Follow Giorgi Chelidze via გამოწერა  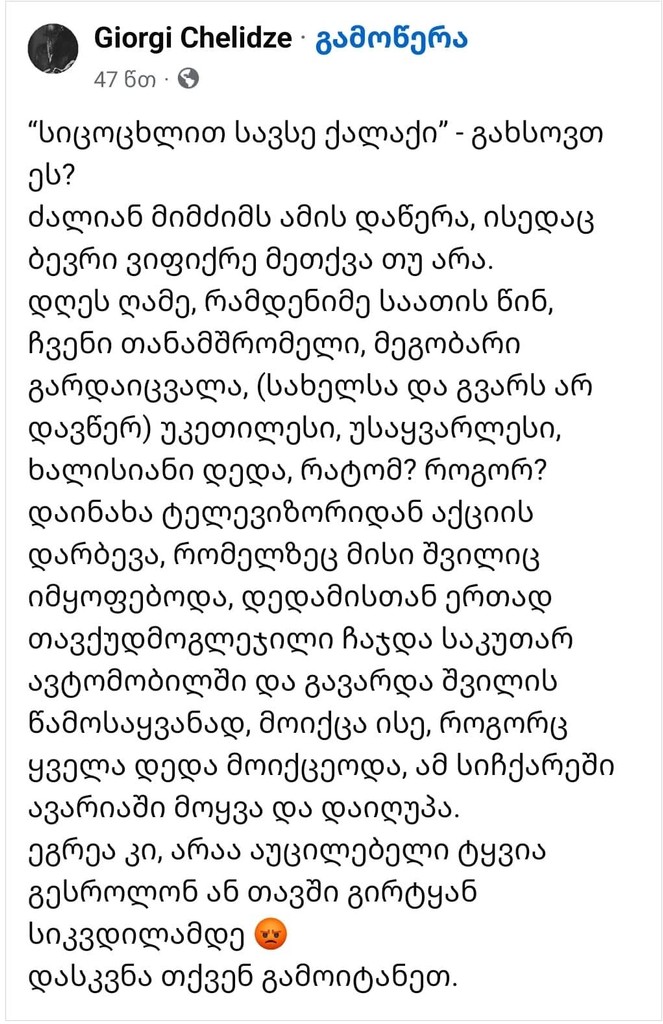[391, 39]
